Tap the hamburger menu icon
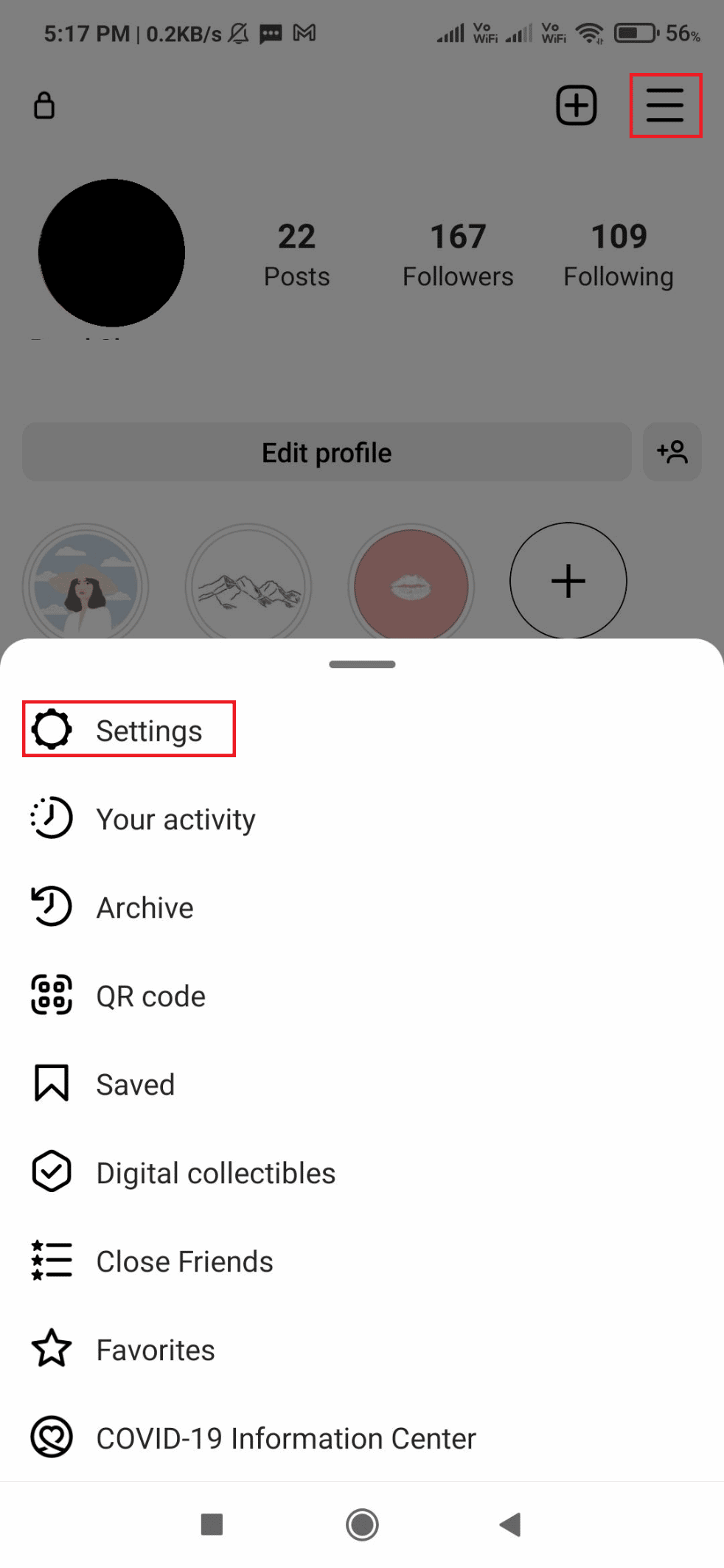Screen dimensions: 724x1568 (665, 105)
